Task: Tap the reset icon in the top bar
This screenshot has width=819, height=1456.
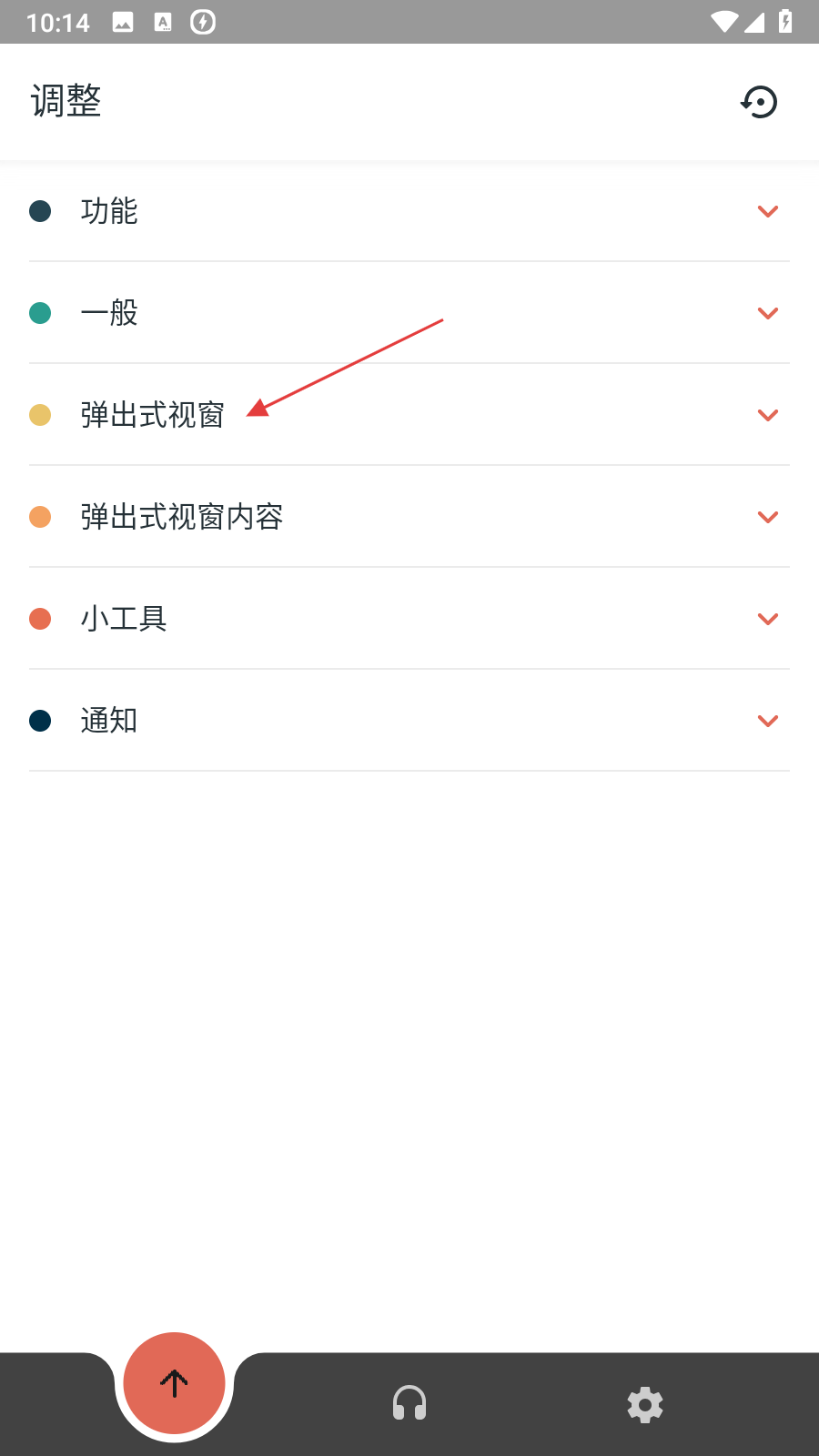Action: (x=759, y=102)
